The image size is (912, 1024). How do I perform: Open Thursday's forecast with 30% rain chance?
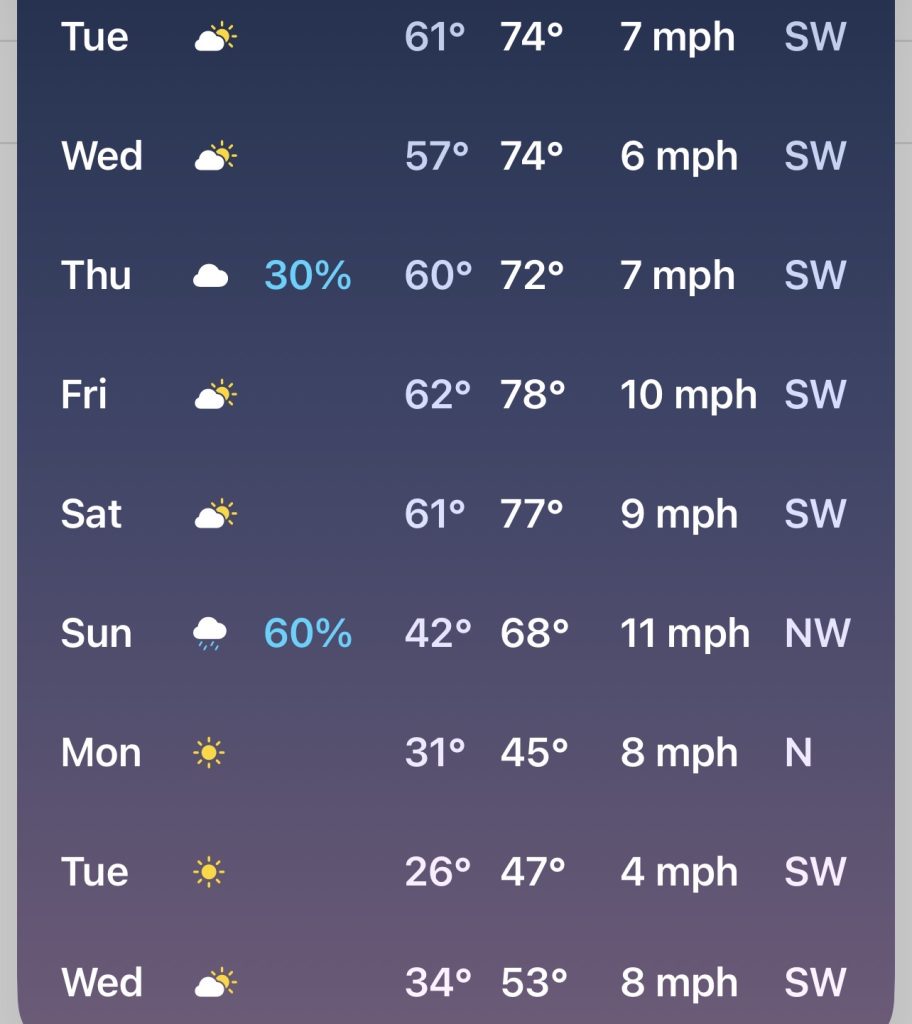(455, 275)
